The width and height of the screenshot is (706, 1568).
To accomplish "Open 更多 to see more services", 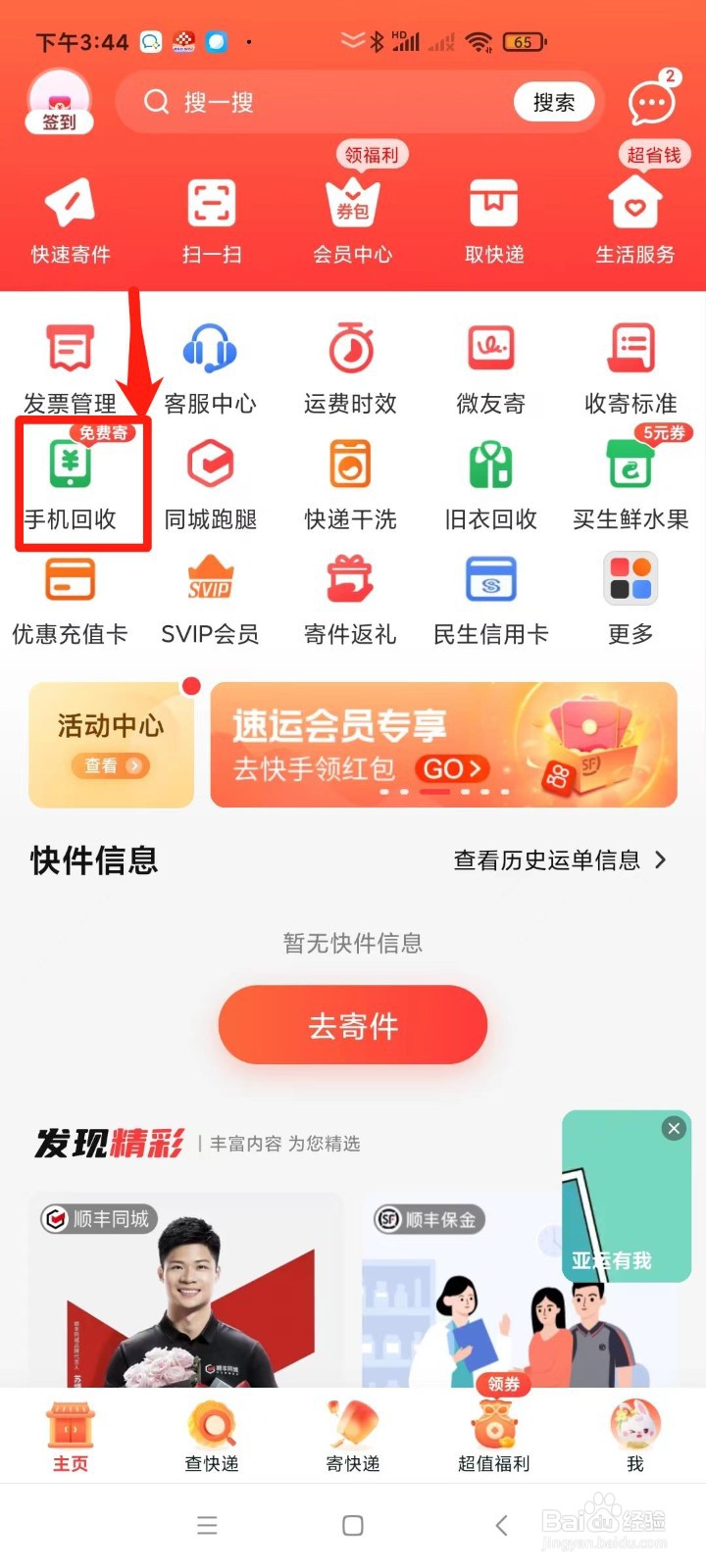I will (x=630, y=598).
